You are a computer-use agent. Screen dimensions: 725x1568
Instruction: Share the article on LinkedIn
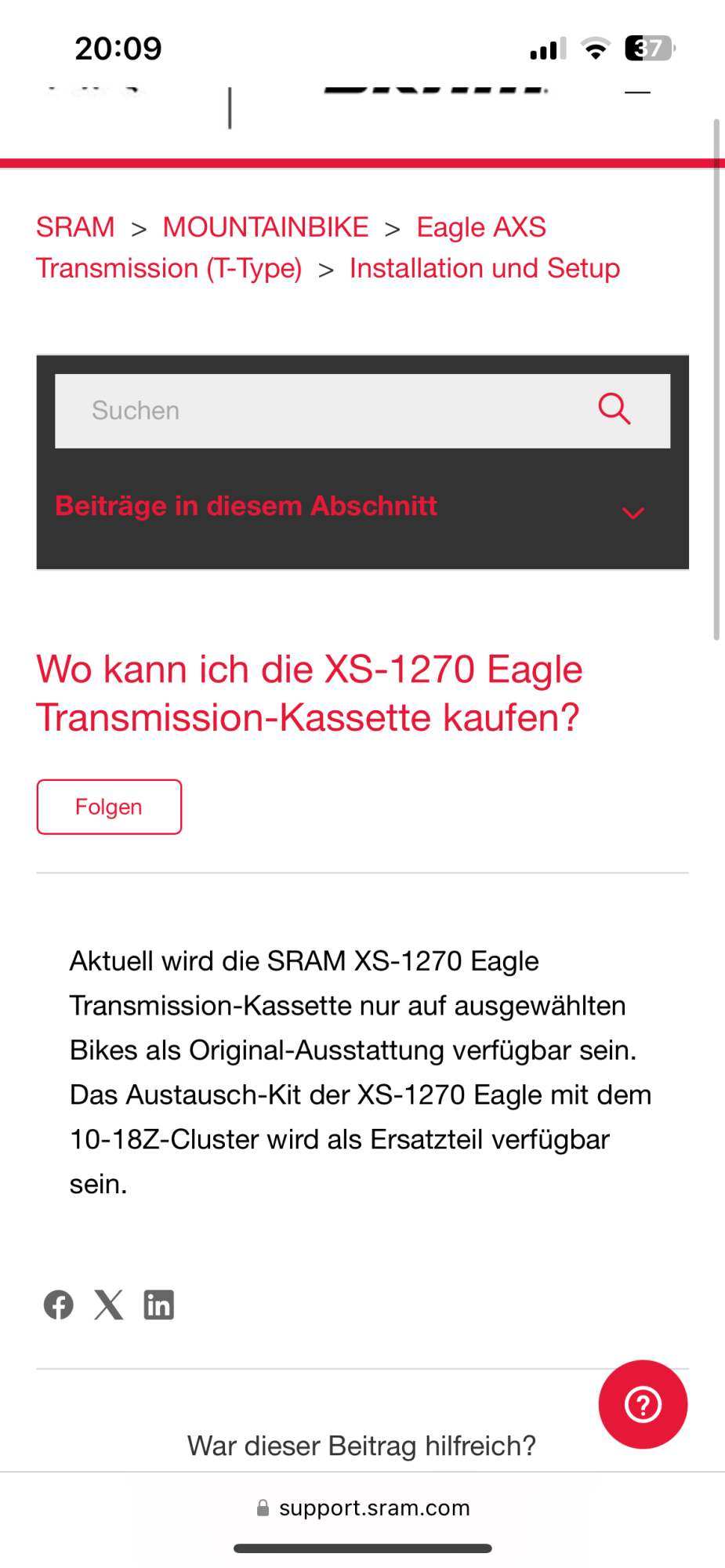click(x=158, y=1305)
